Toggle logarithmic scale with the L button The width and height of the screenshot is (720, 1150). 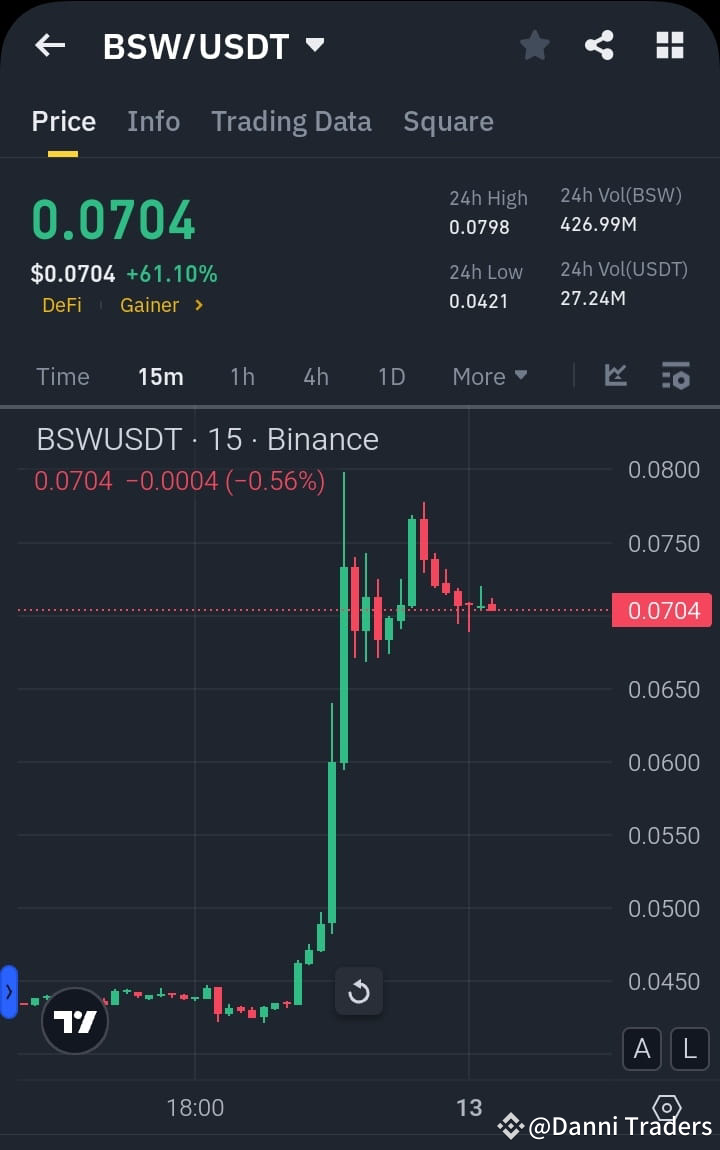pyautogui.click(x=689, y=1049)
